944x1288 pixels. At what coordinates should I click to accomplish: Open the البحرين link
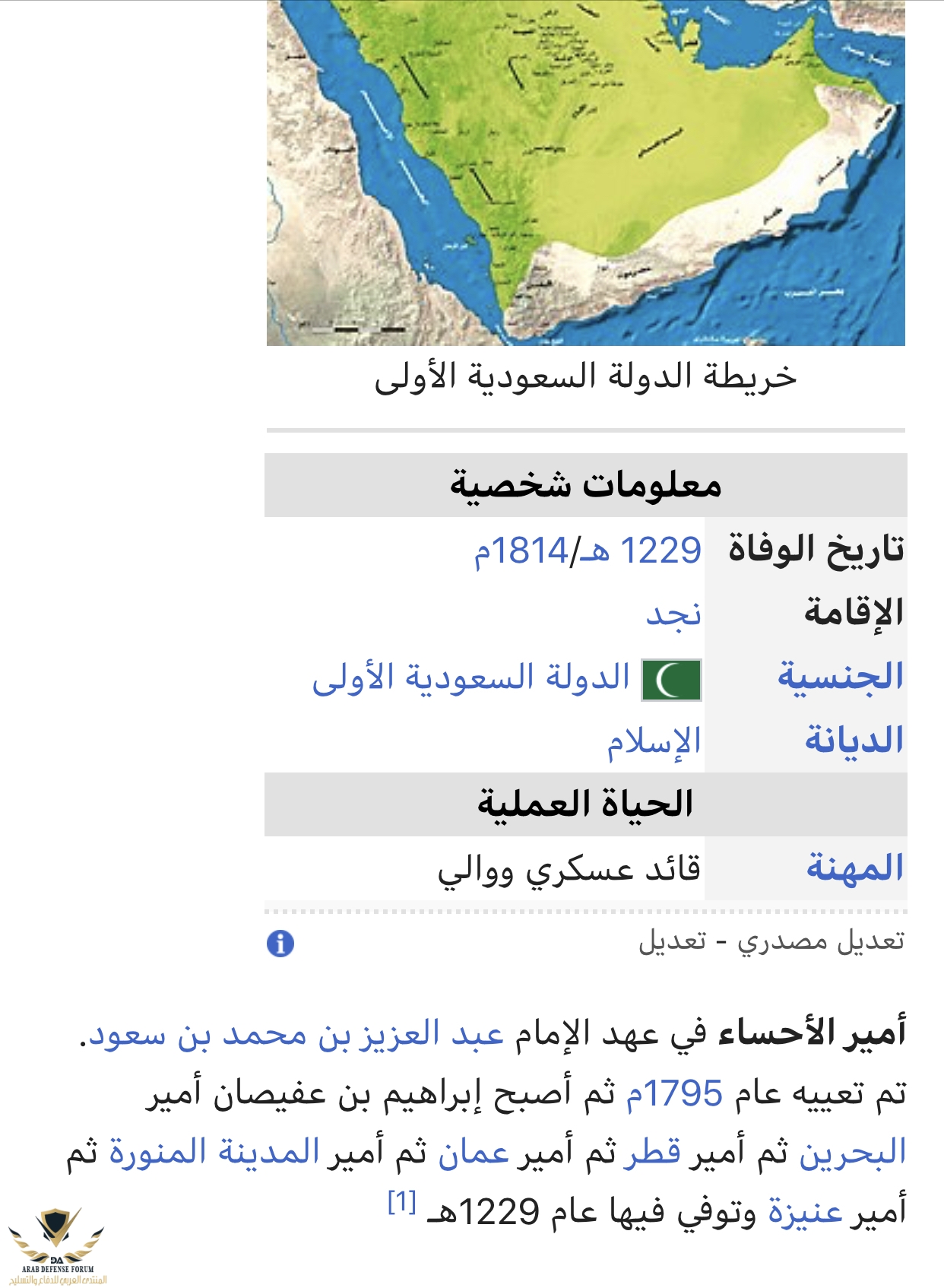[x=852, y=1153]
